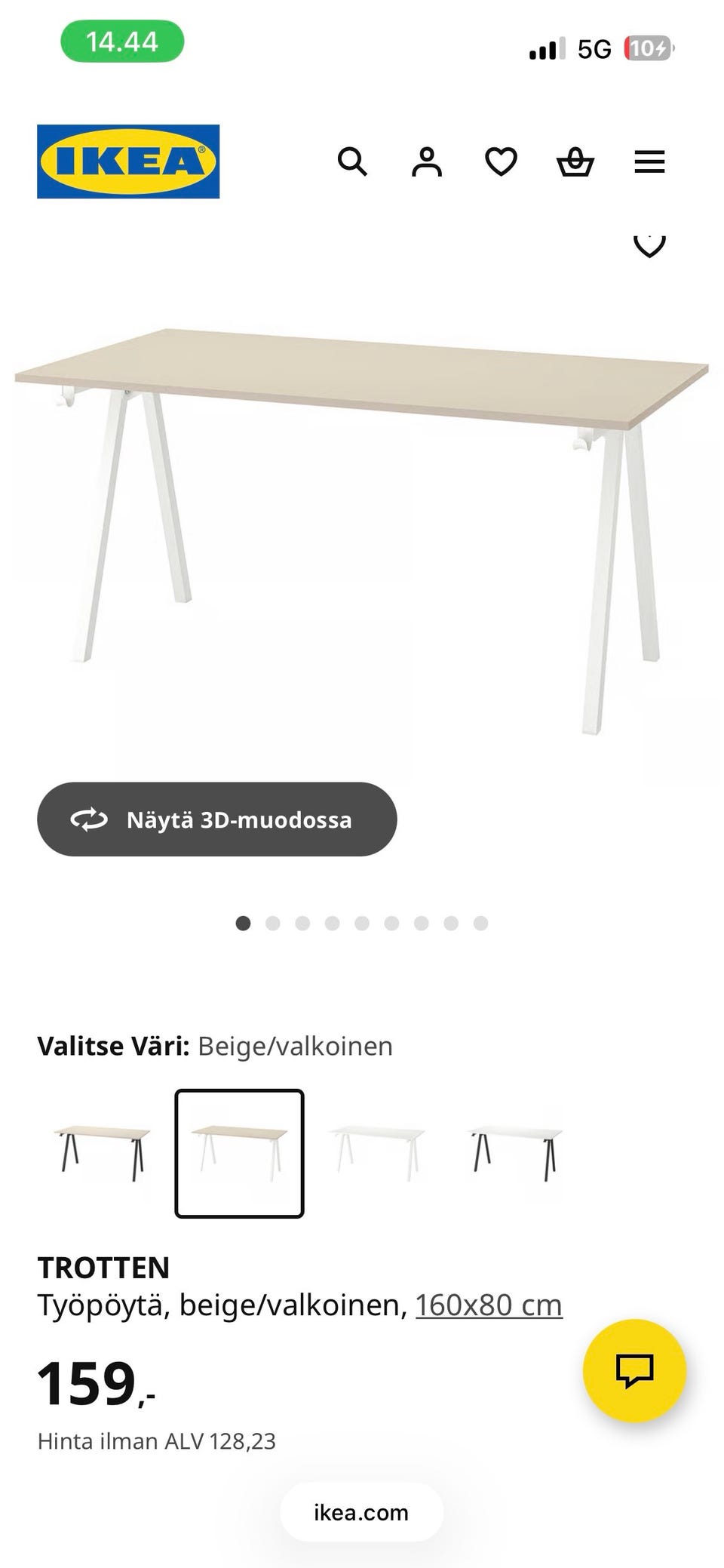724x1568 pixels.
Task: Go to IKEA home via logo
Action: [x=128, y=161]
